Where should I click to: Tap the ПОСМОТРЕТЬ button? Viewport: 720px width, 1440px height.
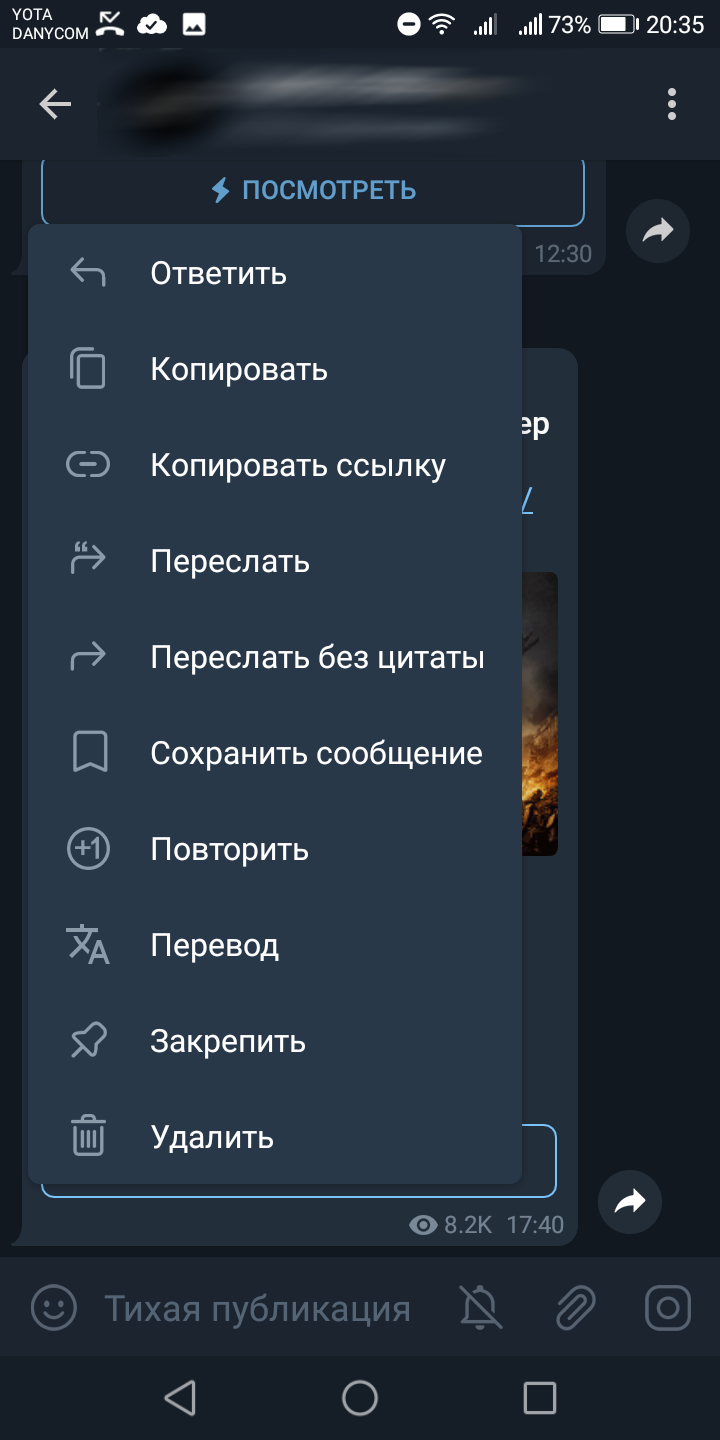click(313, 190)
